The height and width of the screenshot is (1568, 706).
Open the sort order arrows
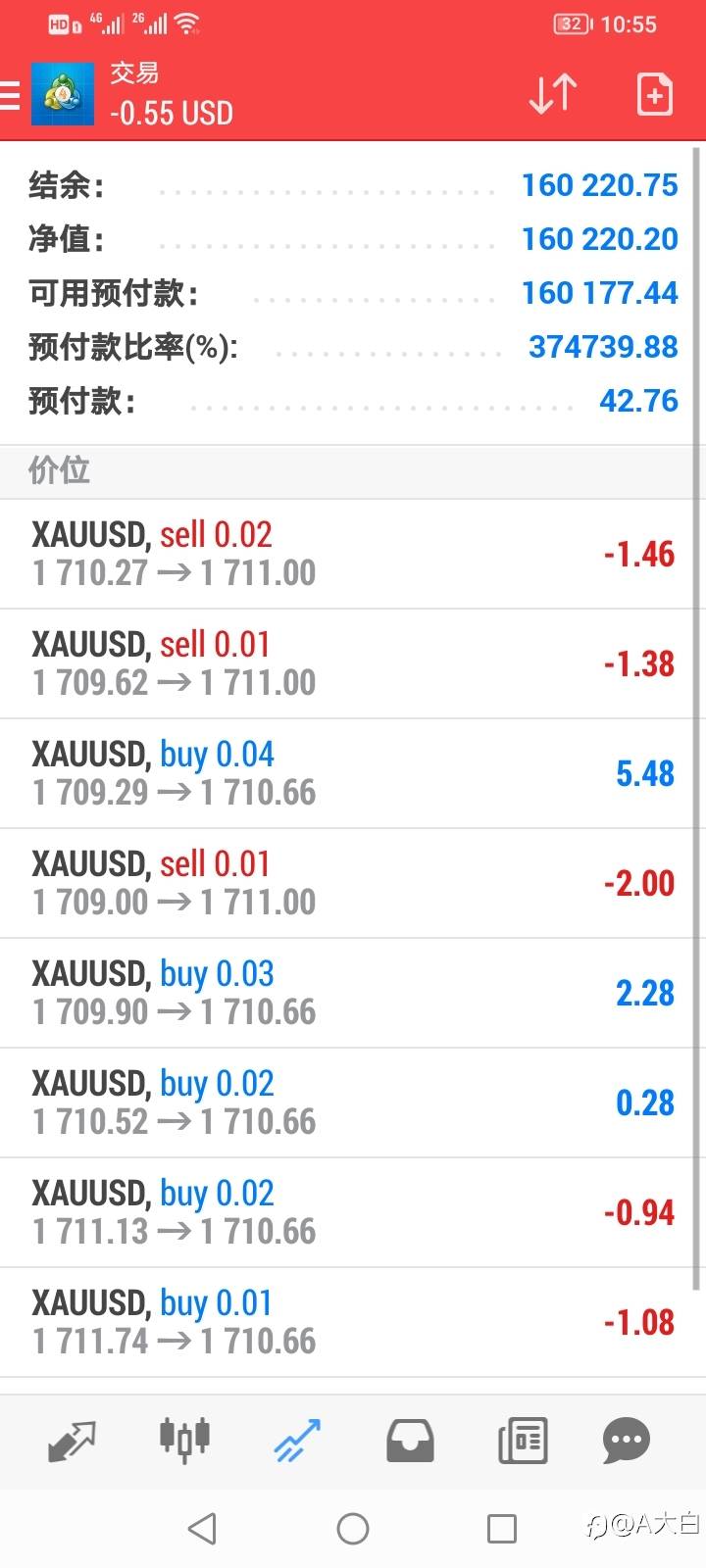(x=552, y=95)
